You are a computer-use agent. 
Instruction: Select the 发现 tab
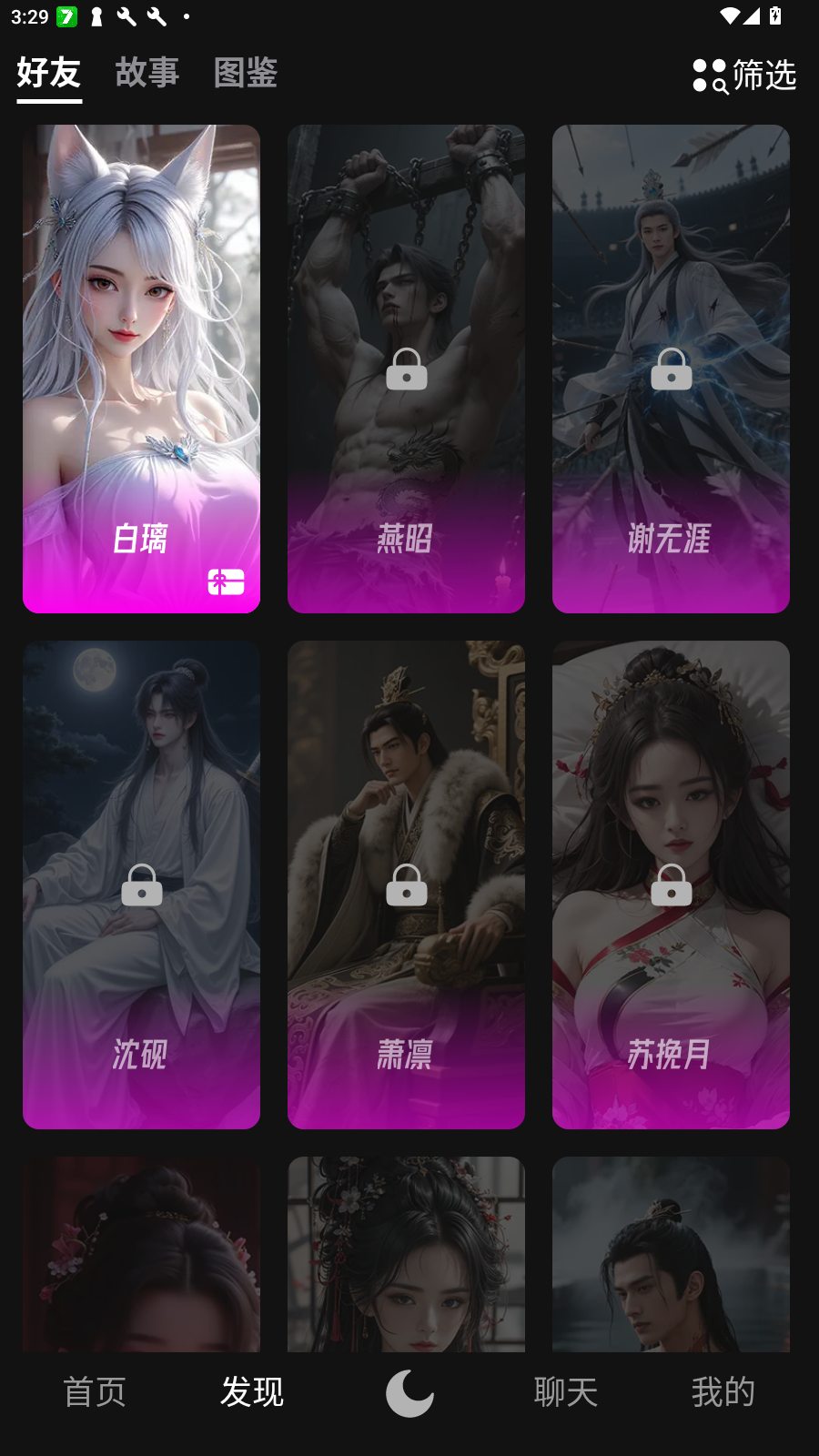pos(252,1391)
